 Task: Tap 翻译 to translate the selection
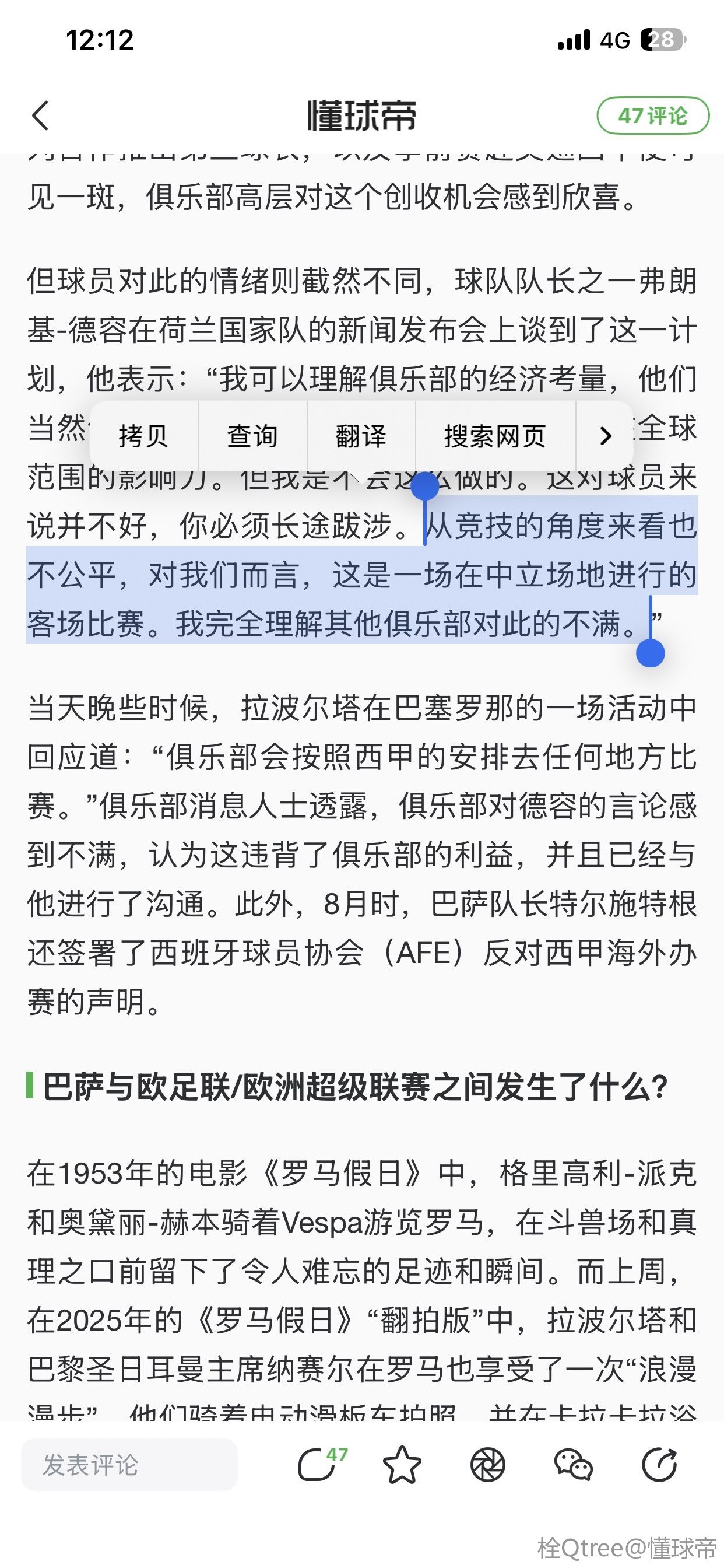361,436
